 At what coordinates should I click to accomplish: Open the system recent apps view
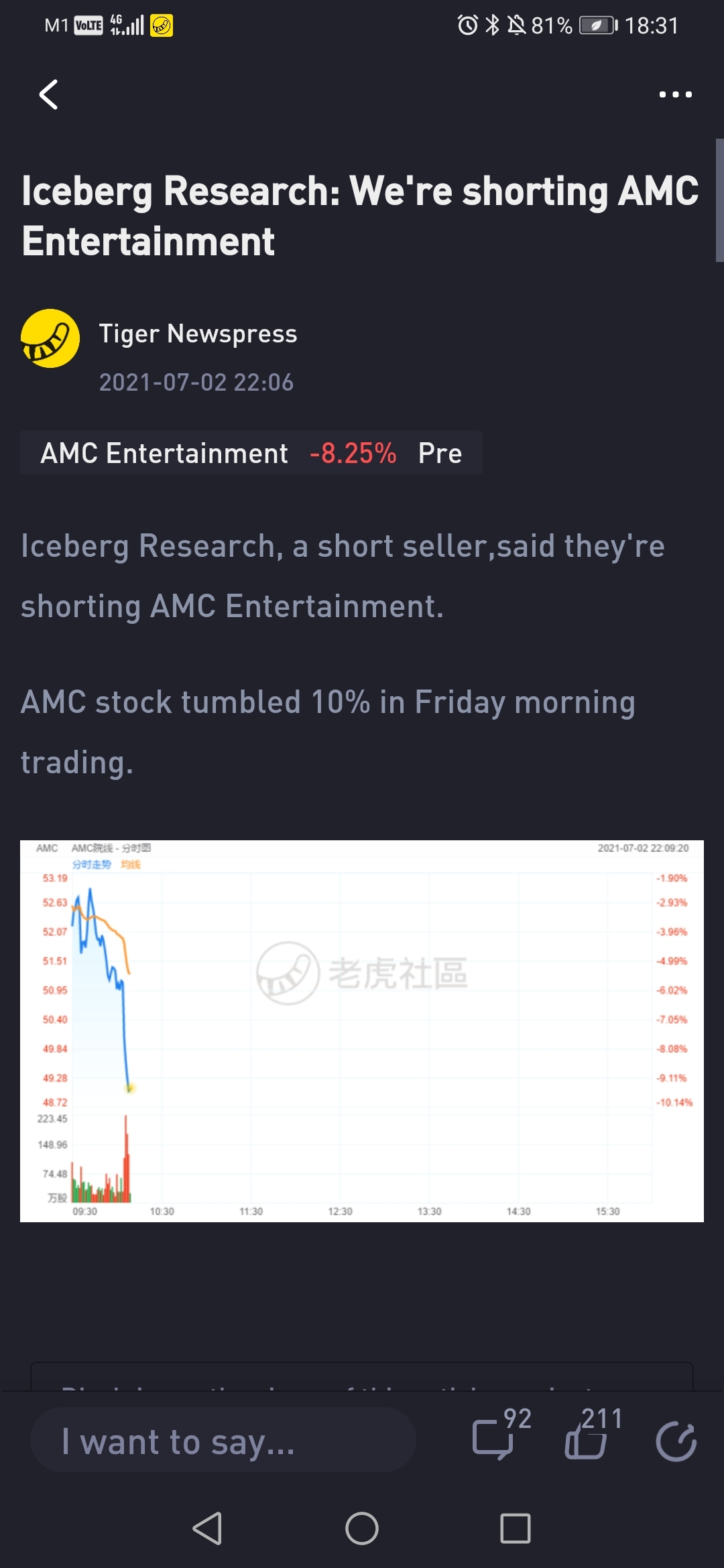515,1528
